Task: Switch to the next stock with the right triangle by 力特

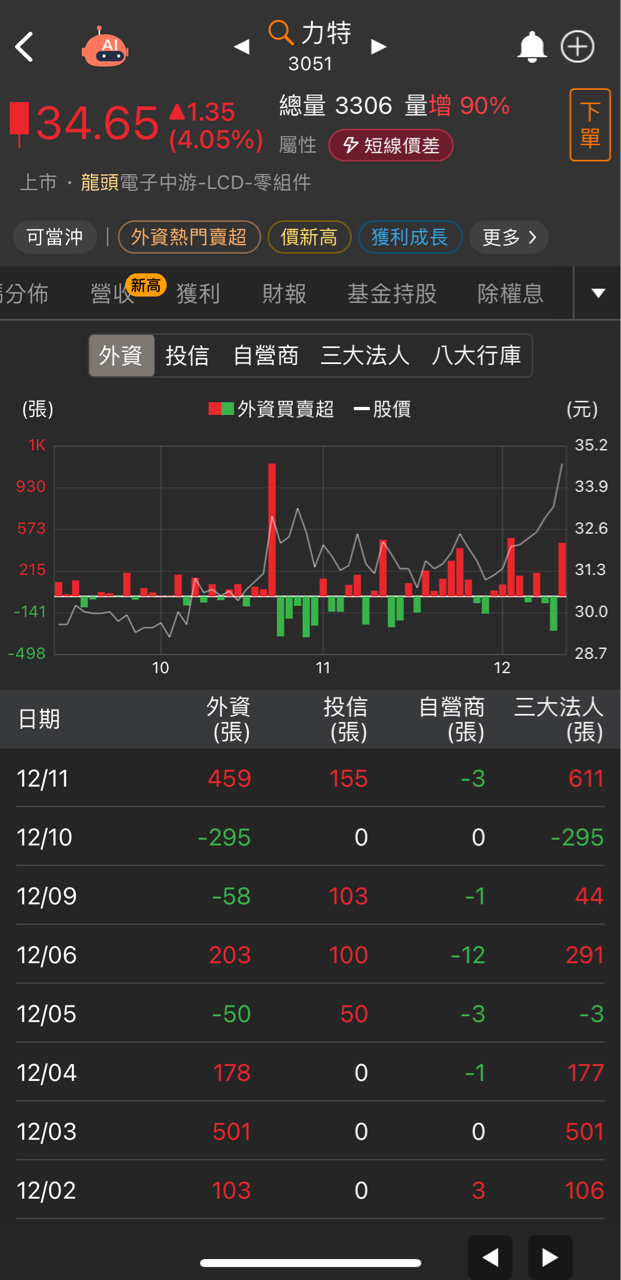Action: pyautogui.click(x=378, y=46)
